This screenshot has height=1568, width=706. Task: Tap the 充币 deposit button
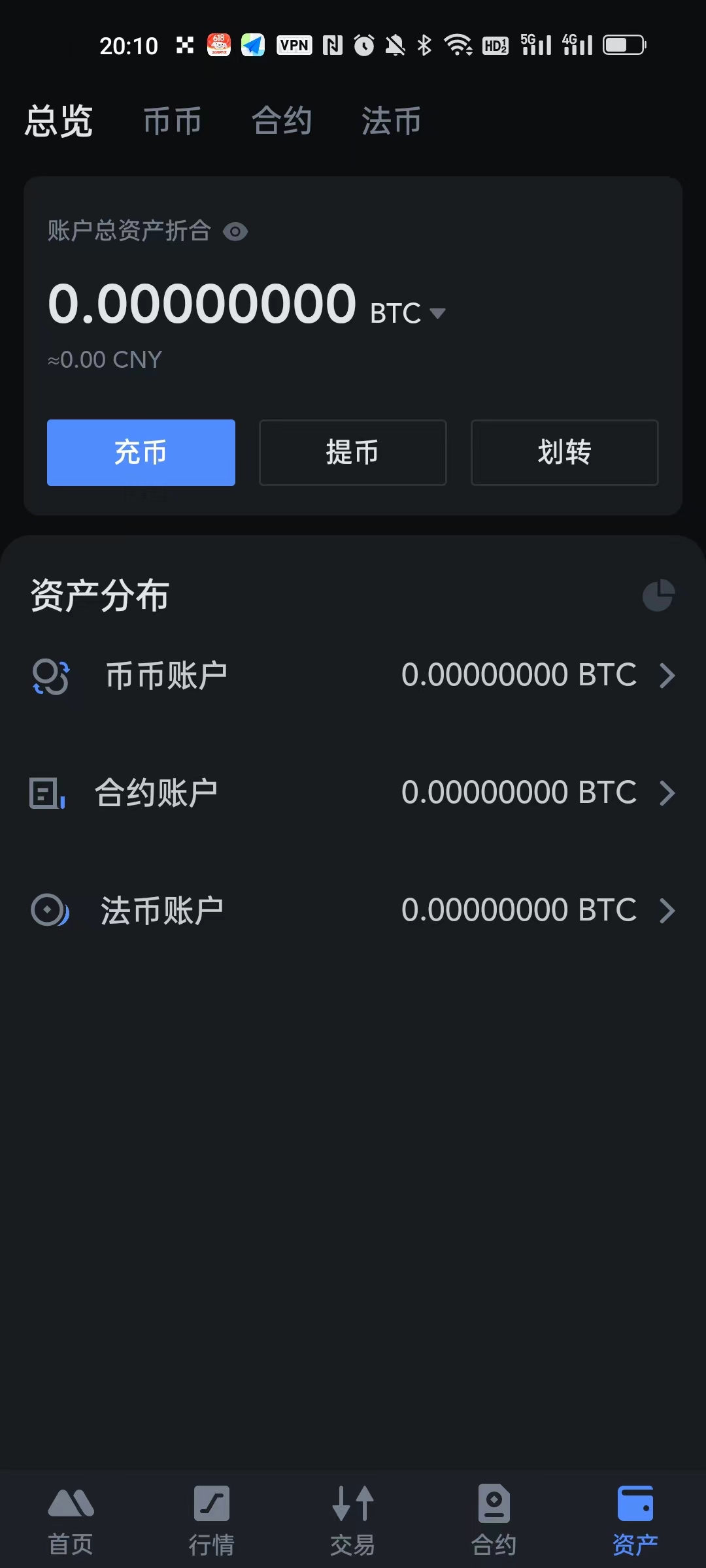pos(141,452)
